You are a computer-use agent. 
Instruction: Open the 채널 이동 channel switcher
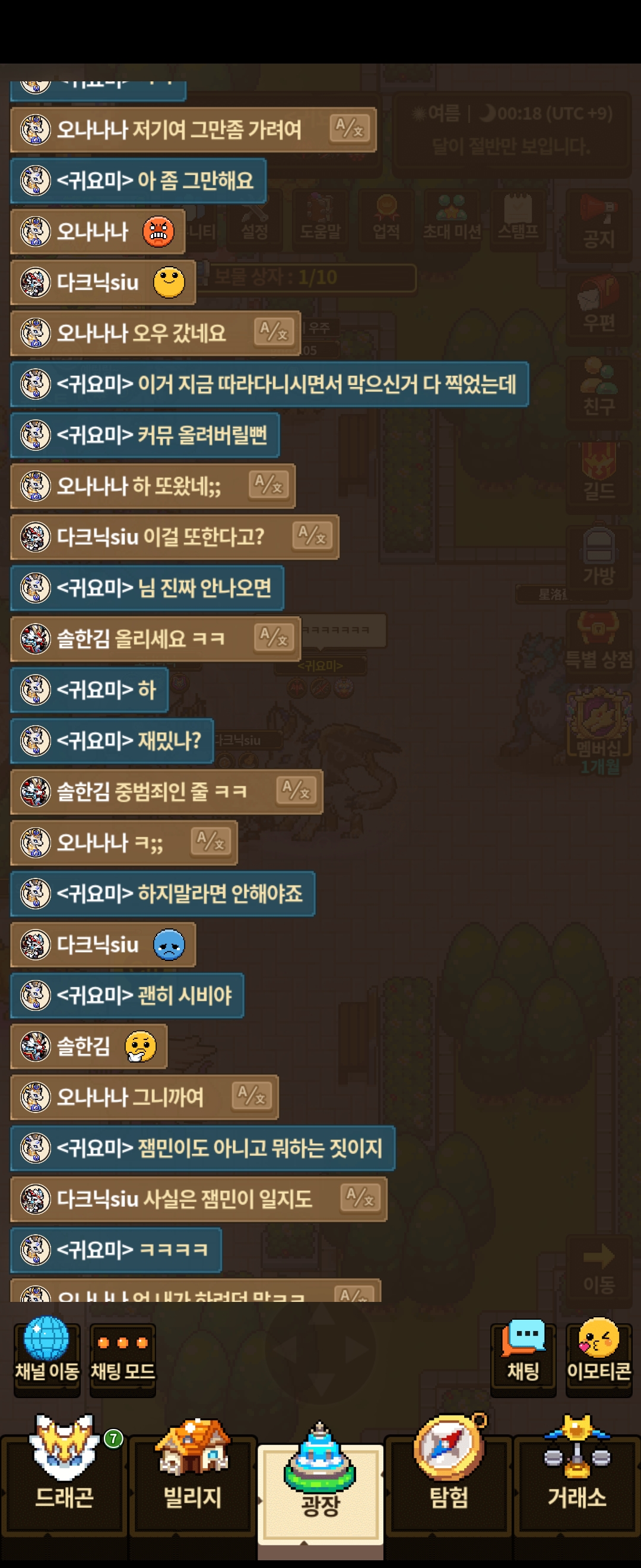(x=47, y=1357)
